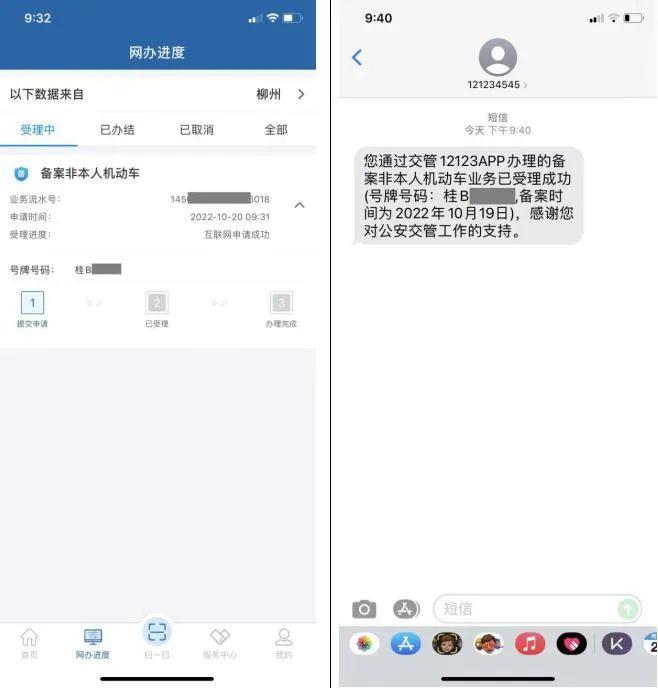Go to the 我的 tab
The image size is (658, 688).
tap(284, 643)
